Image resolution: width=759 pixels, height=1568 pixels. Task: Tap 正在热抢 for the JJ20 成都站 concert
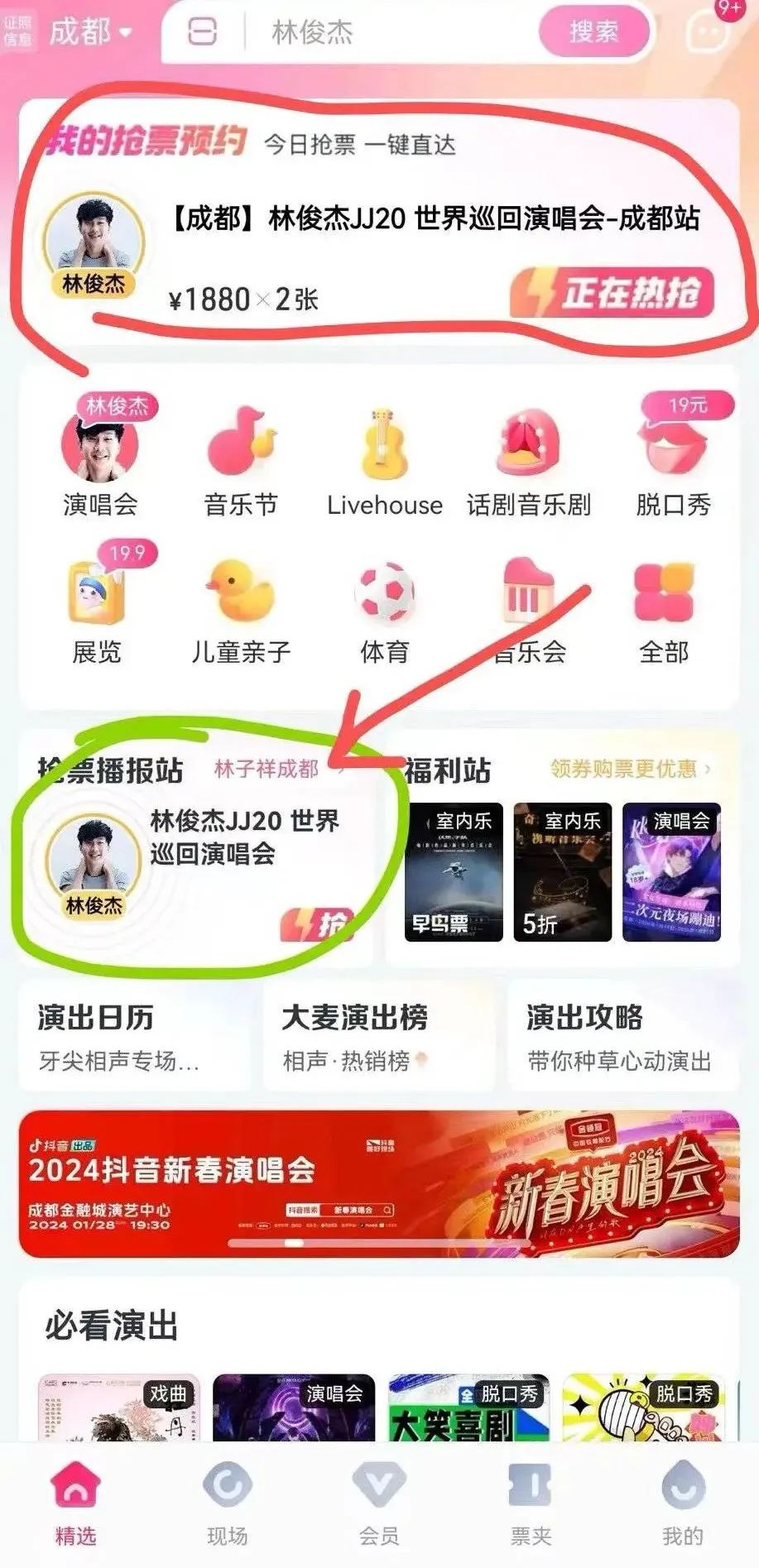612,293
